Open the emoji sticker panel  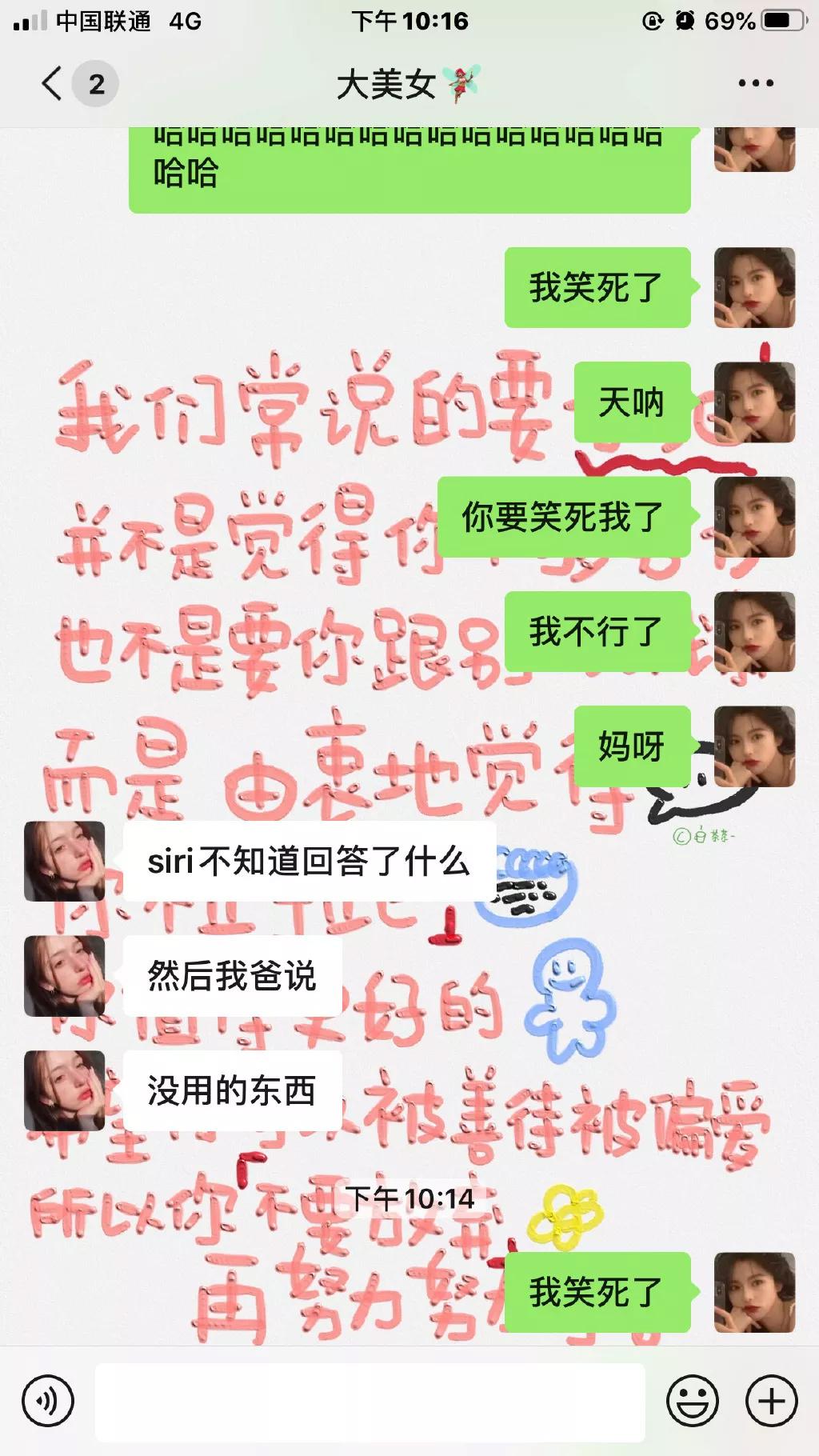click(x=692, y=1401)
